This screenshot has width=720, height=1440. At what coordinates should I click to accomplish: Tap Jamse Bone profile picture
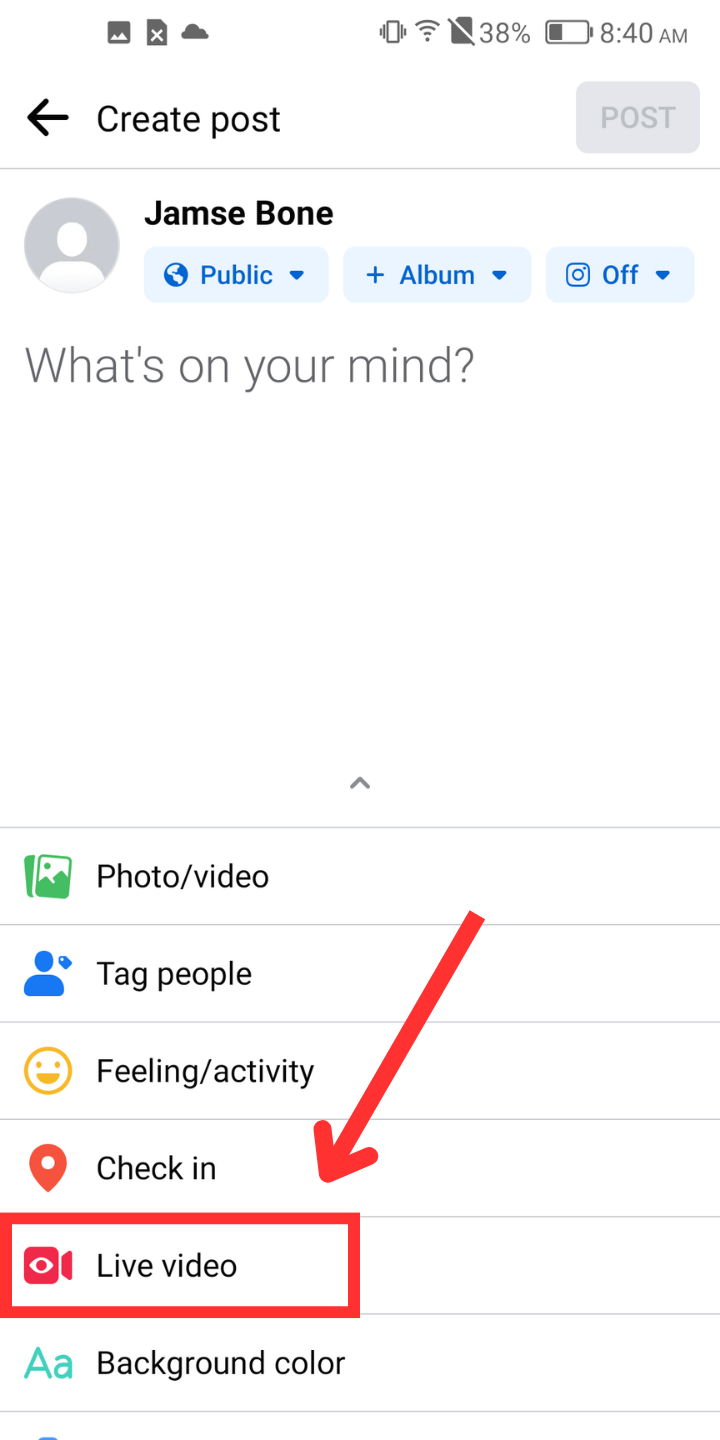[72, 245]
